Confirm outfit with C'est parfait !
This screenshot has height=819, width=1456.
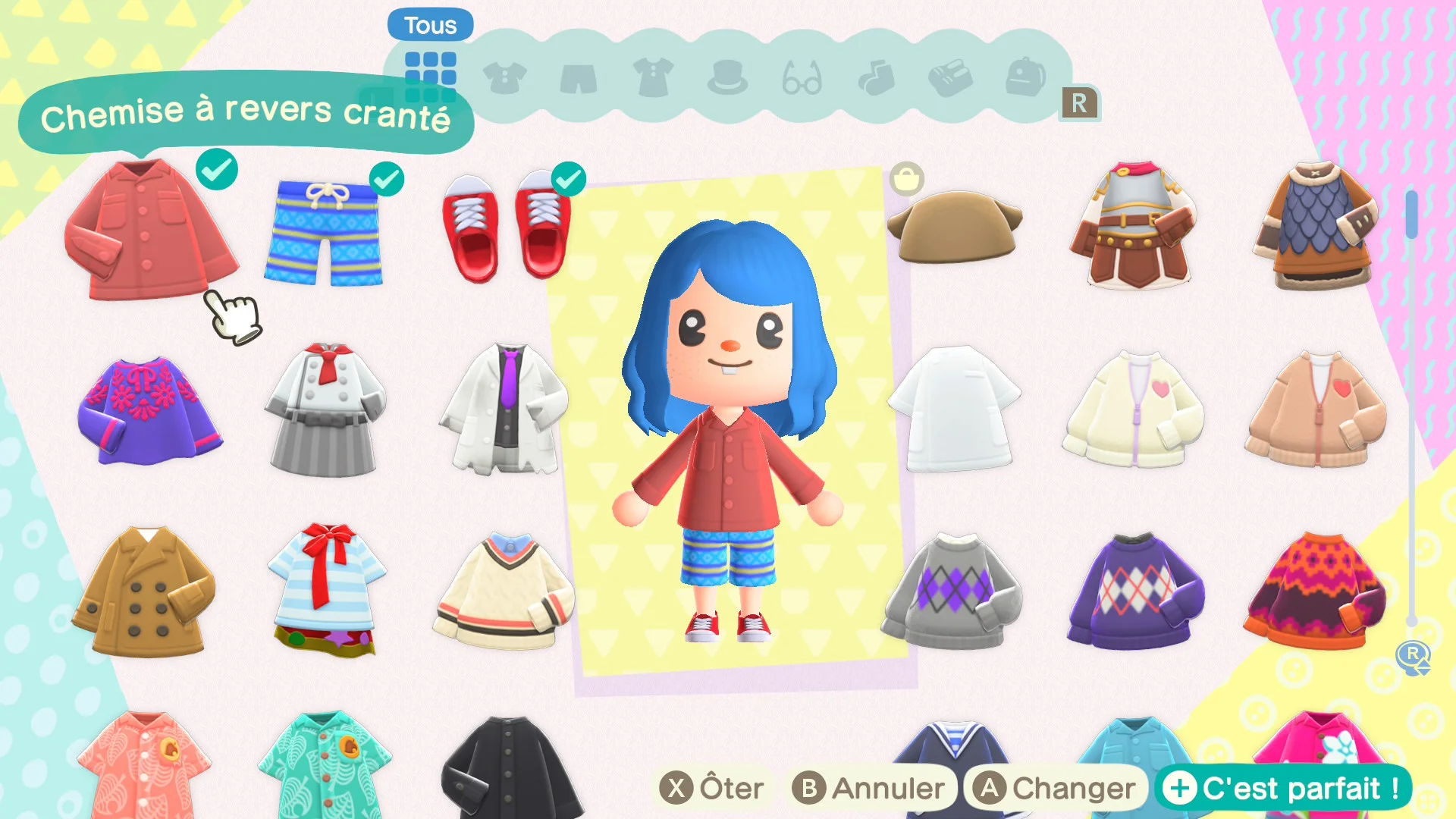[x=1282, y=789]
